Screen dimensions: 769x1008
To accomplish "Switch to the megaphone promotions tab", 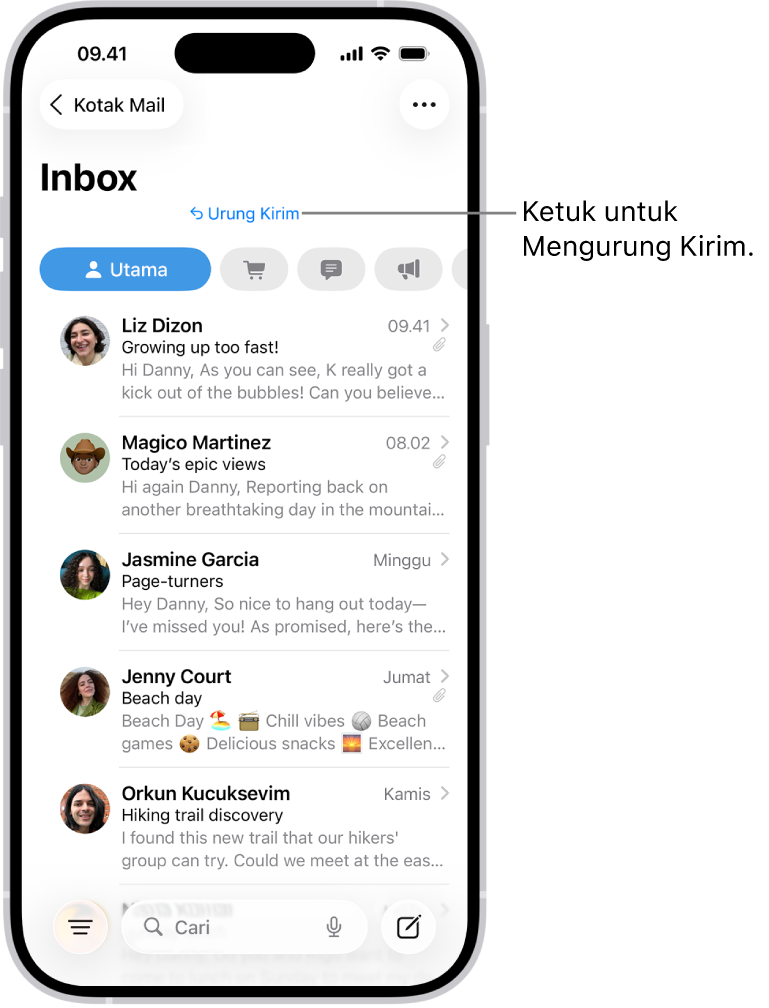I will (x=408, y=269).
